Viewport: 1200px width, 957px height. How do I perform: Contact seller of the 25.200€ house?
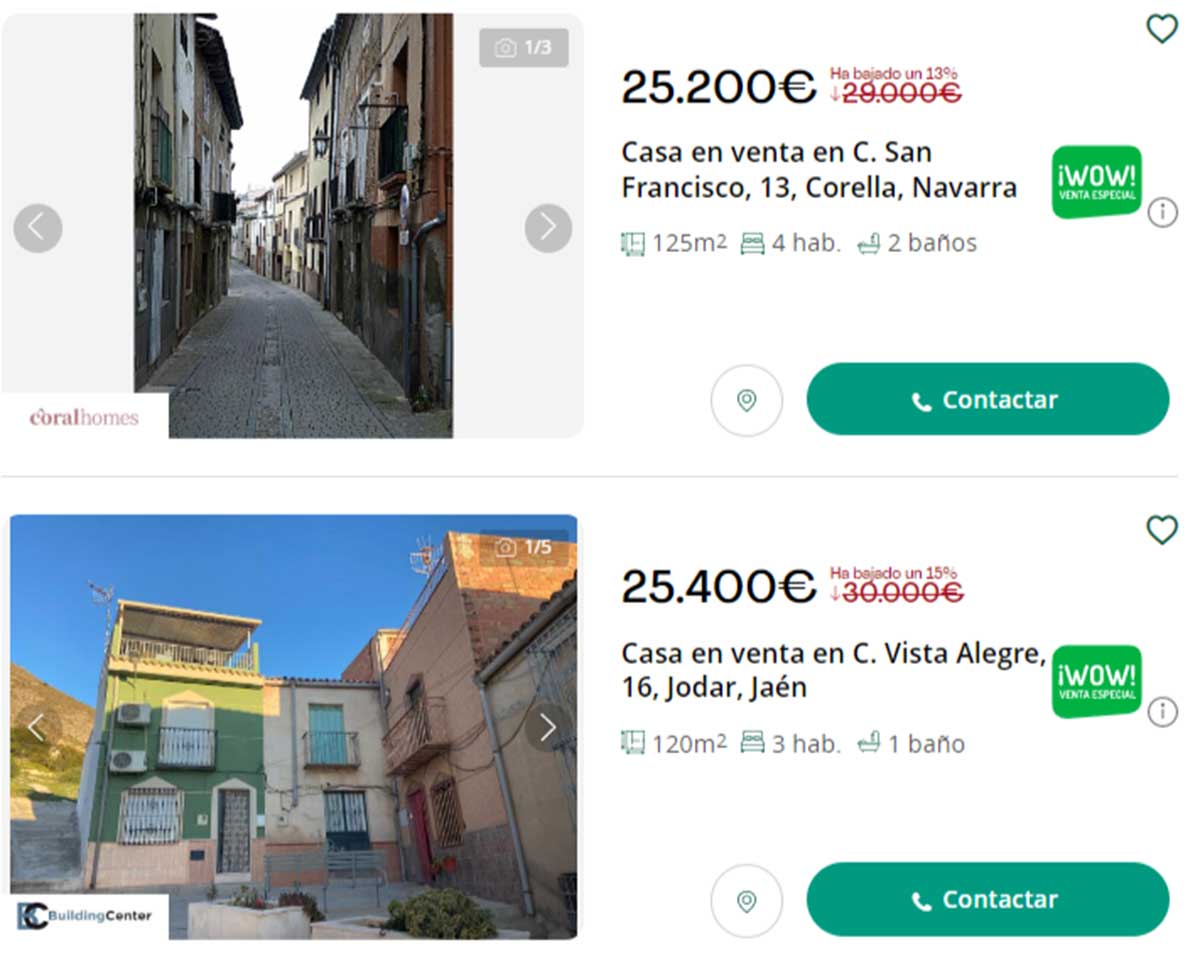pos(987,399)
